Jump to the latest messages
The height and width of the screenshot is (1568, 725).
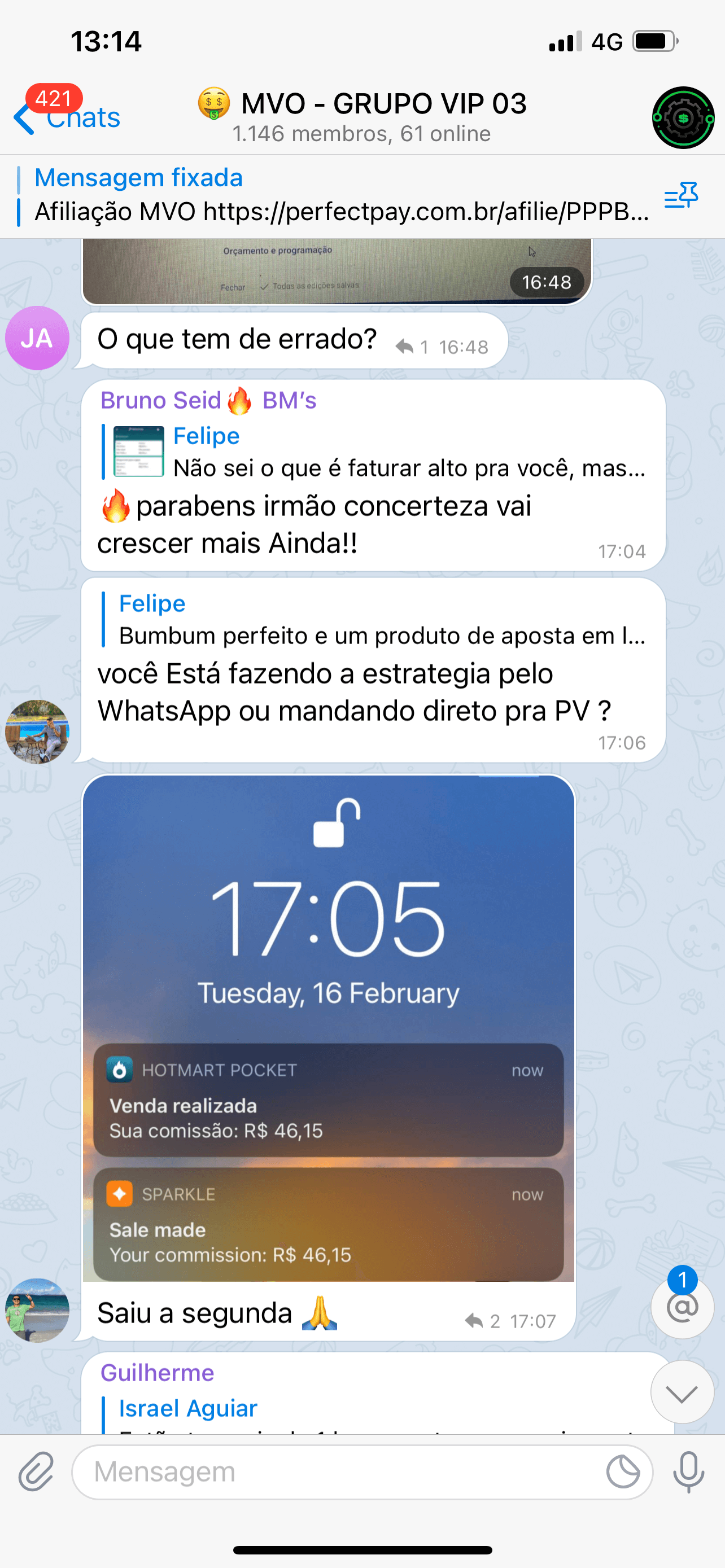point(682,1392)
